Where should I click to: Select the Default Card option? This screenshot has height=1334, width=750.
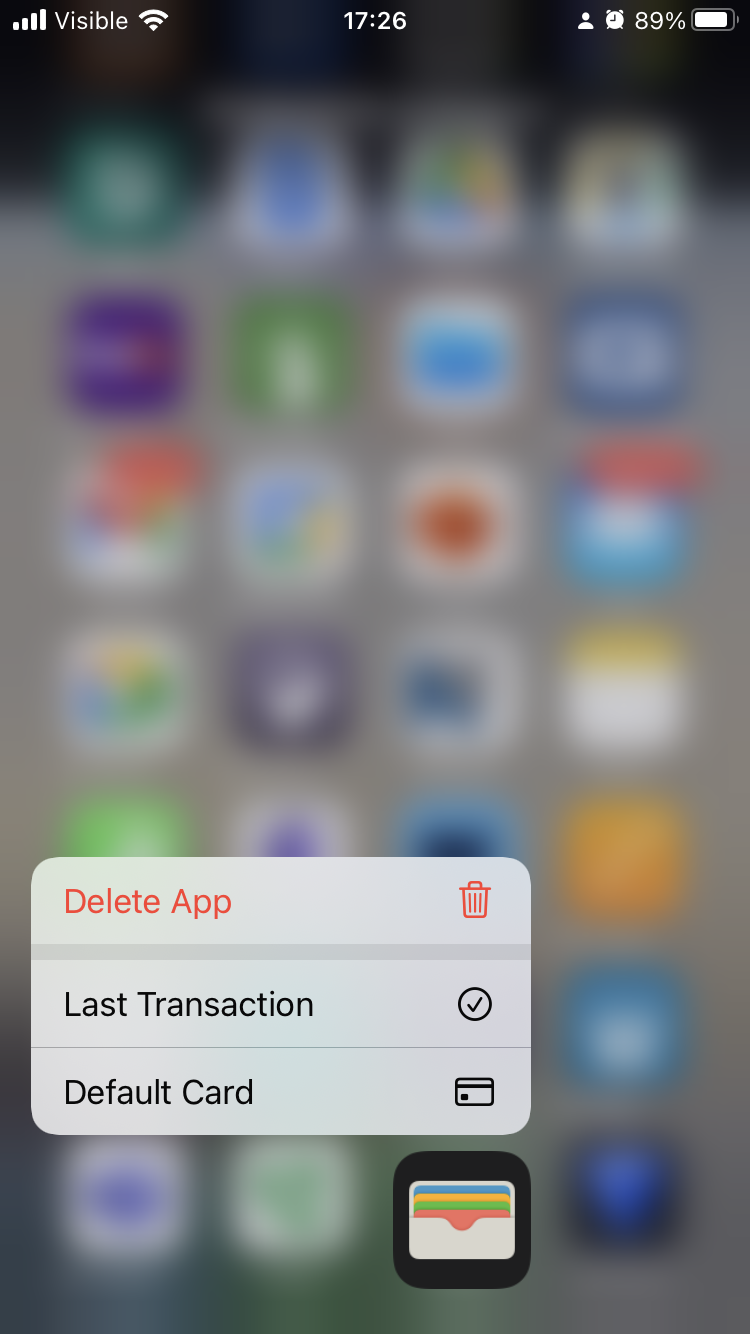coord(280,1092)
